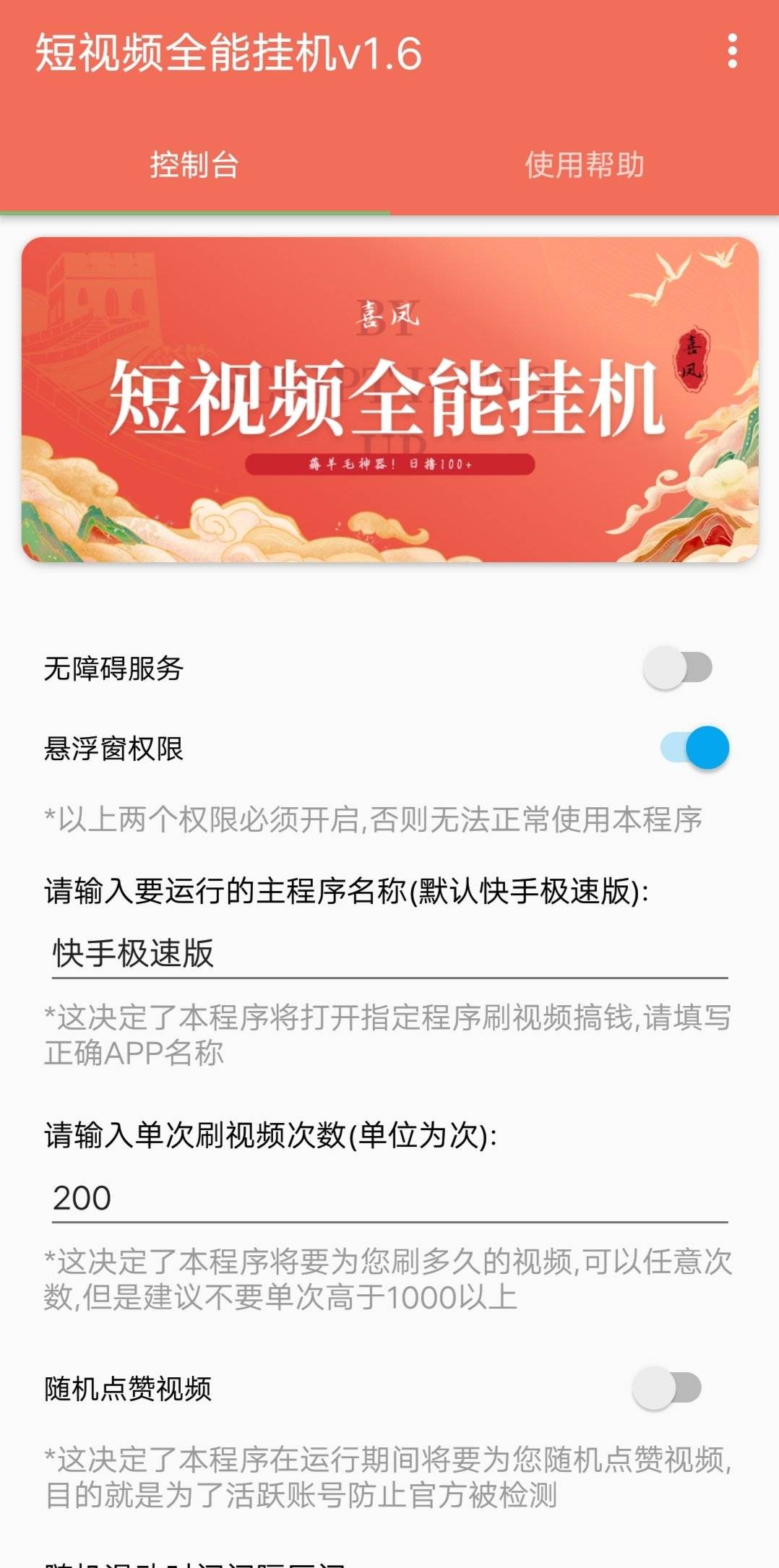Viewport: 779px width, 1568px height.
Task: Edit the 快手极速版 program name field
Action: [389, 954]
